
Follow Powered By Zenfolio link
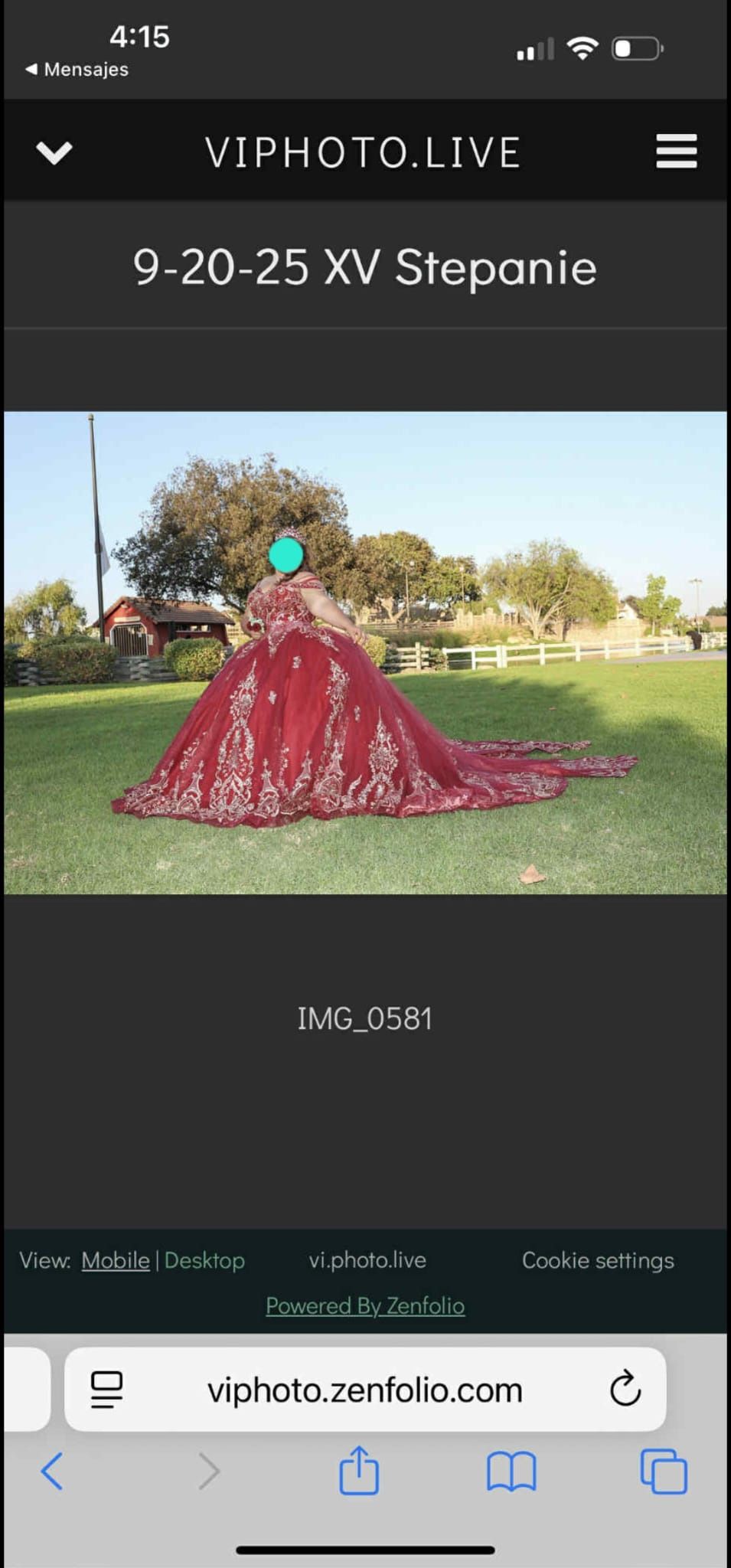click(365, 1305)
